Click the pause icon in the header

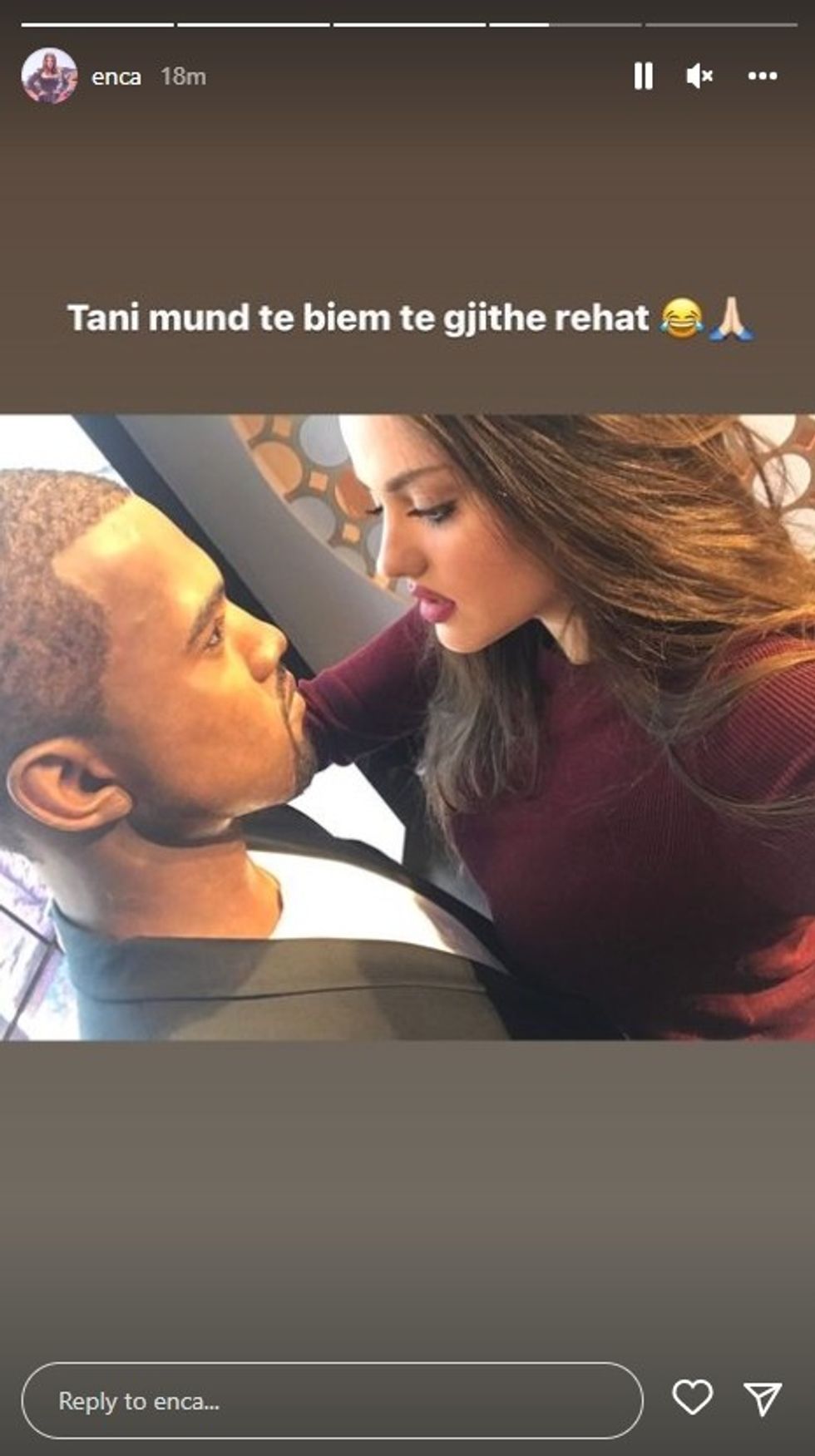[645, 76]
